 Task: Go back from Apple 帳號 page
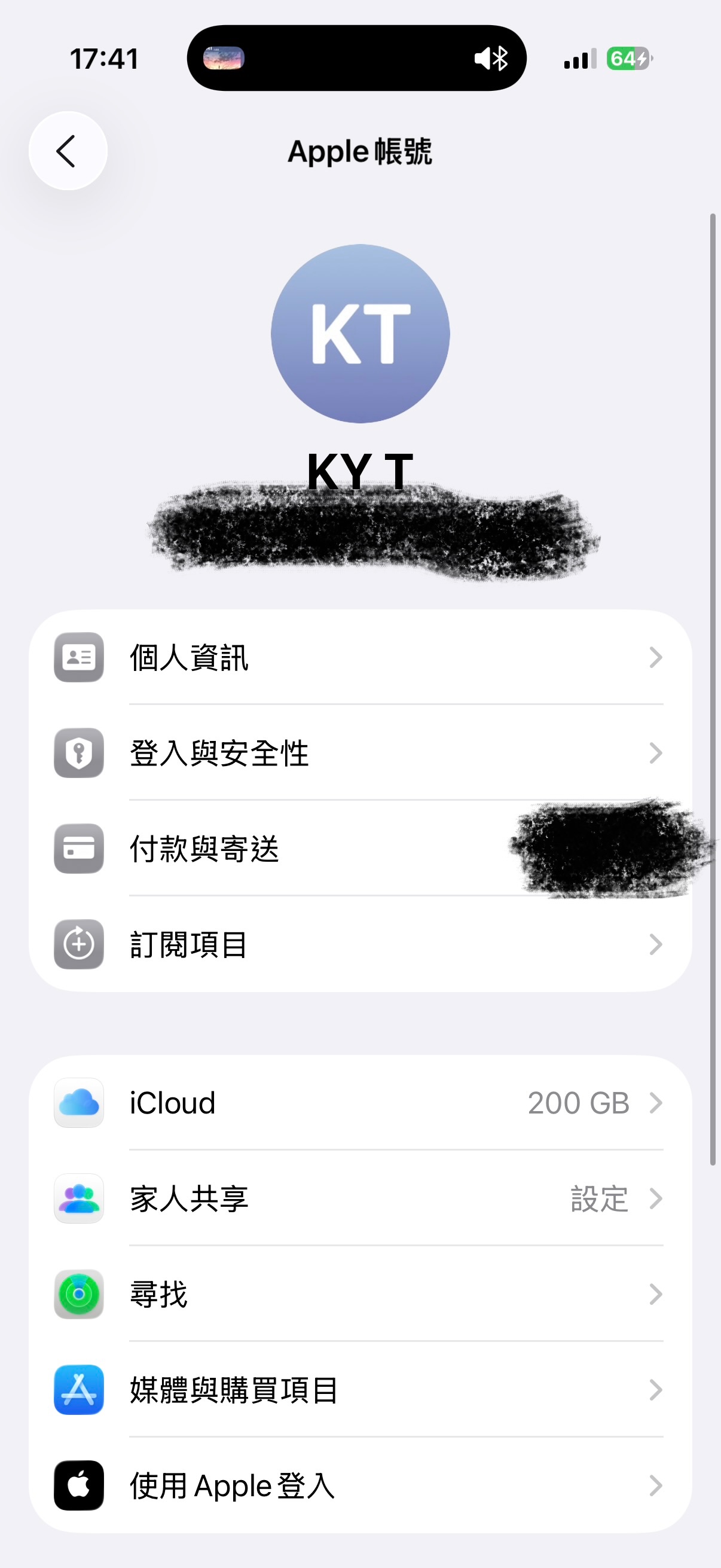click(x=68, y=151)
